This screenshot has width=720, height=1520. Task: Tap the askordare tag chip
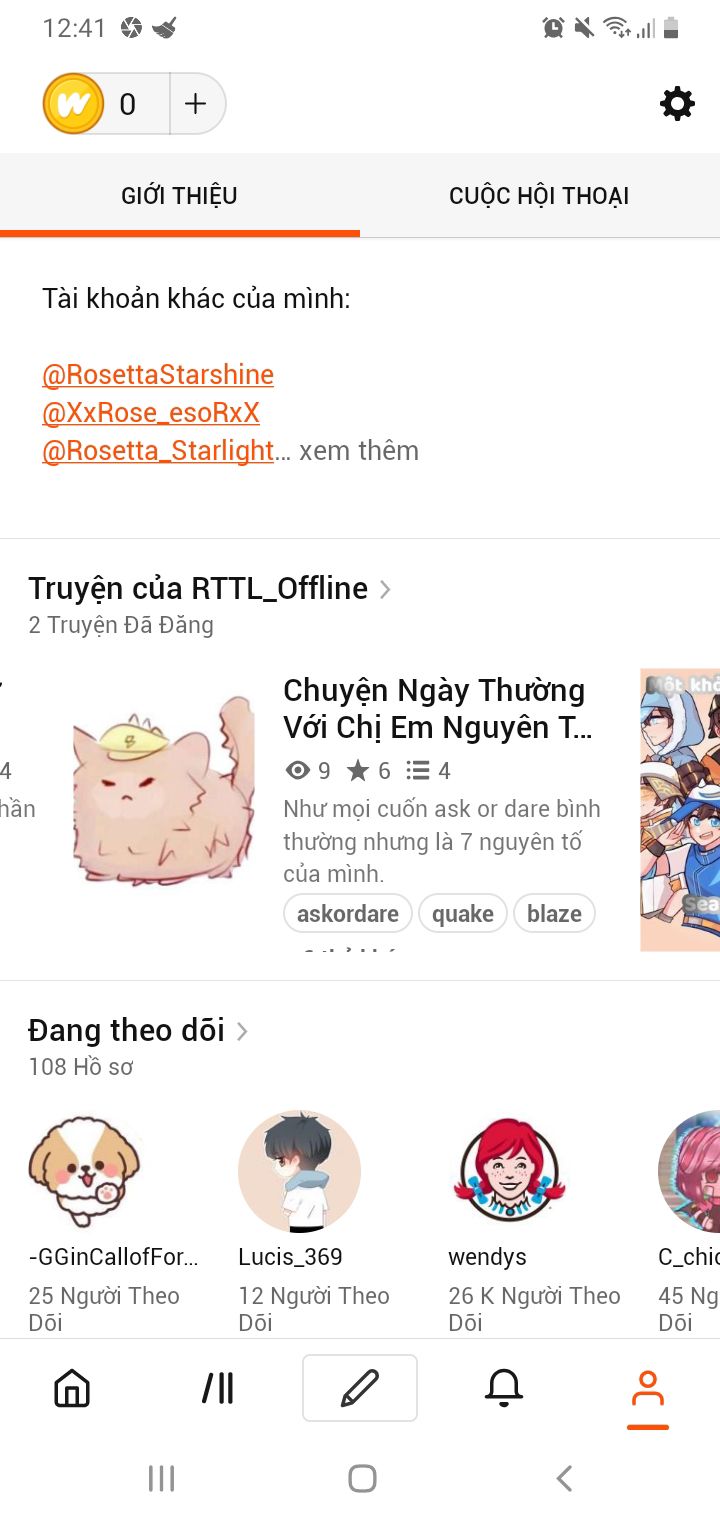point(348,914)
